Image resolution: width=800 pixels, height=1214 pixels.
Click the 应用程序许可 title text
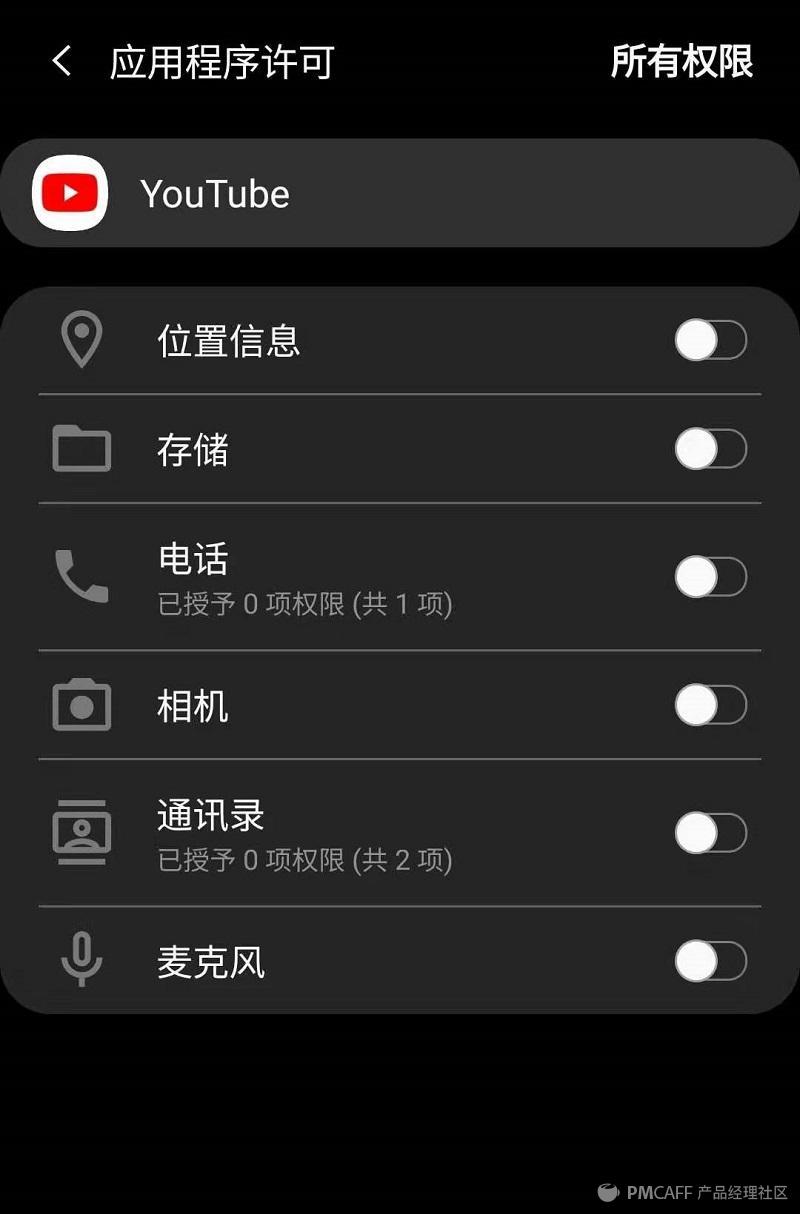[x=222, y=62]
